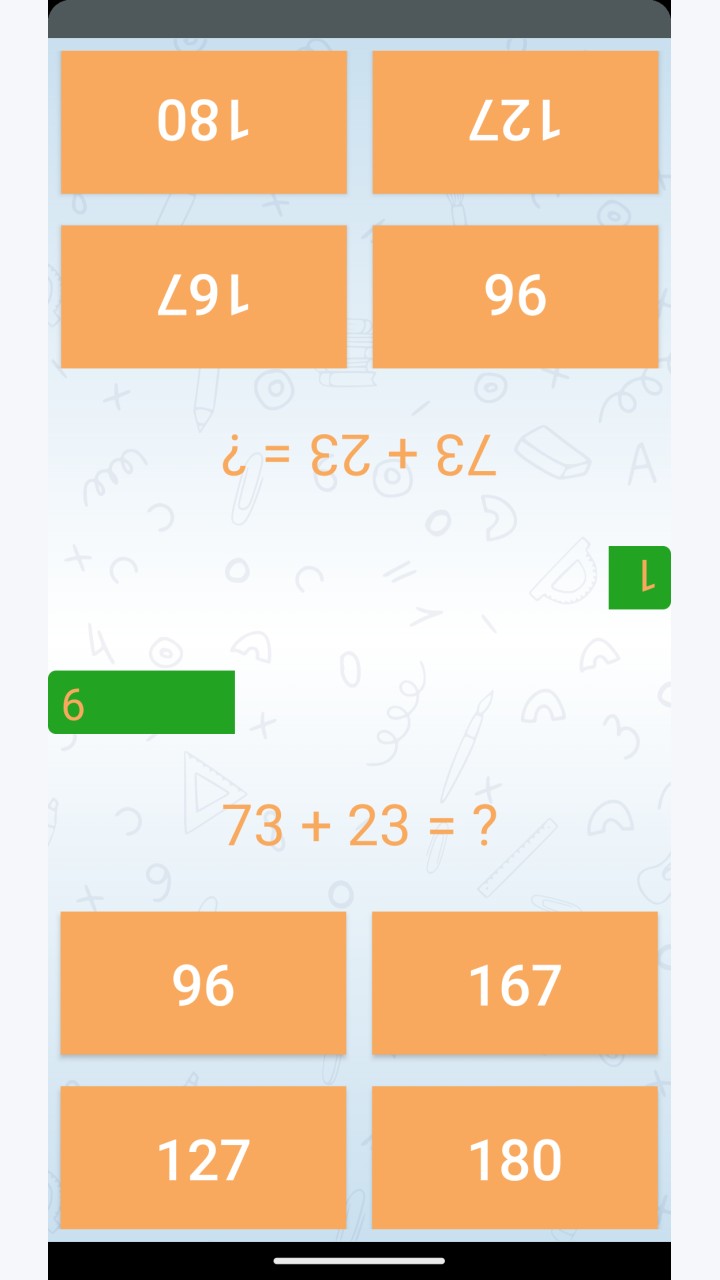Tap upside-down 167 for the top player
This screenshot has width=720, height=1280.
tap(204, 296)
